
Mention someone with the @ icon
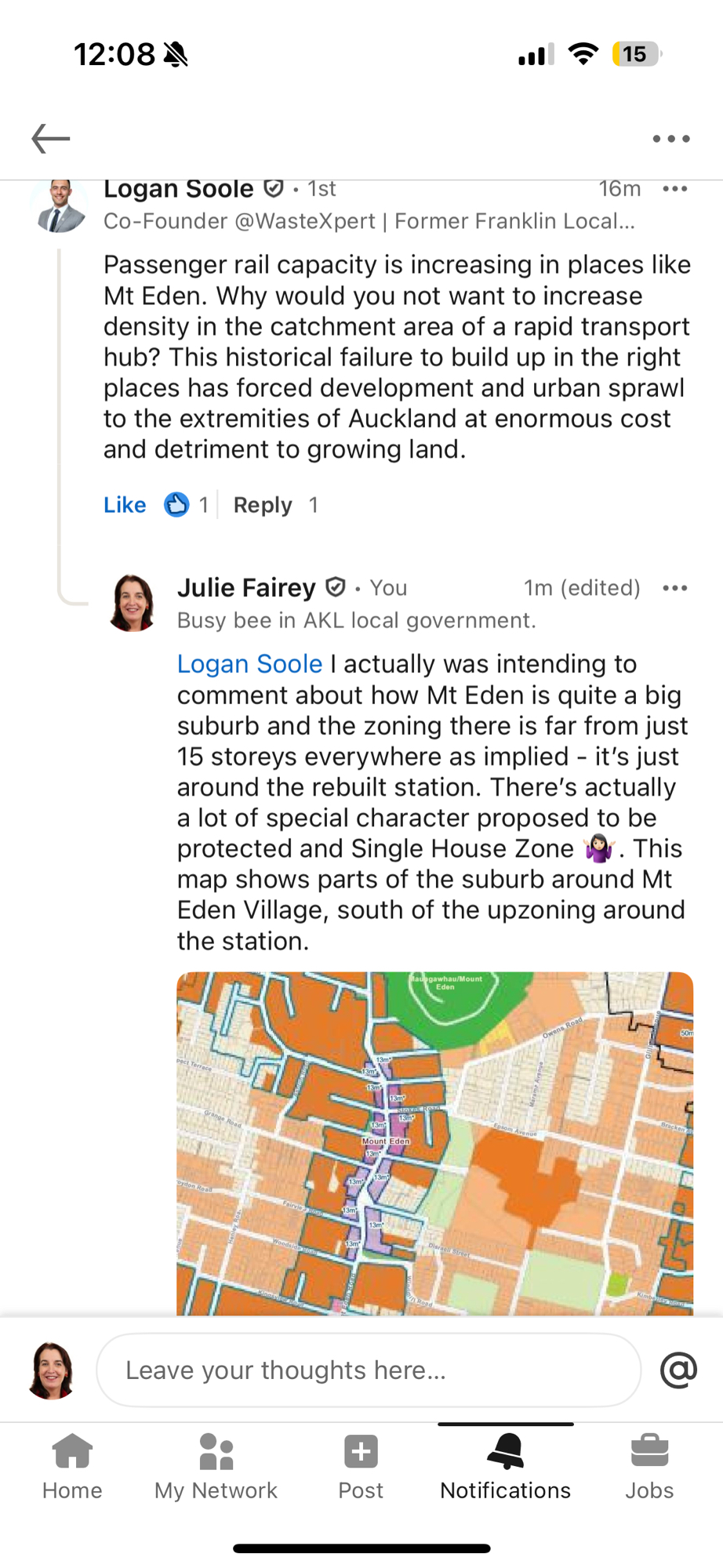(678, 1370)
